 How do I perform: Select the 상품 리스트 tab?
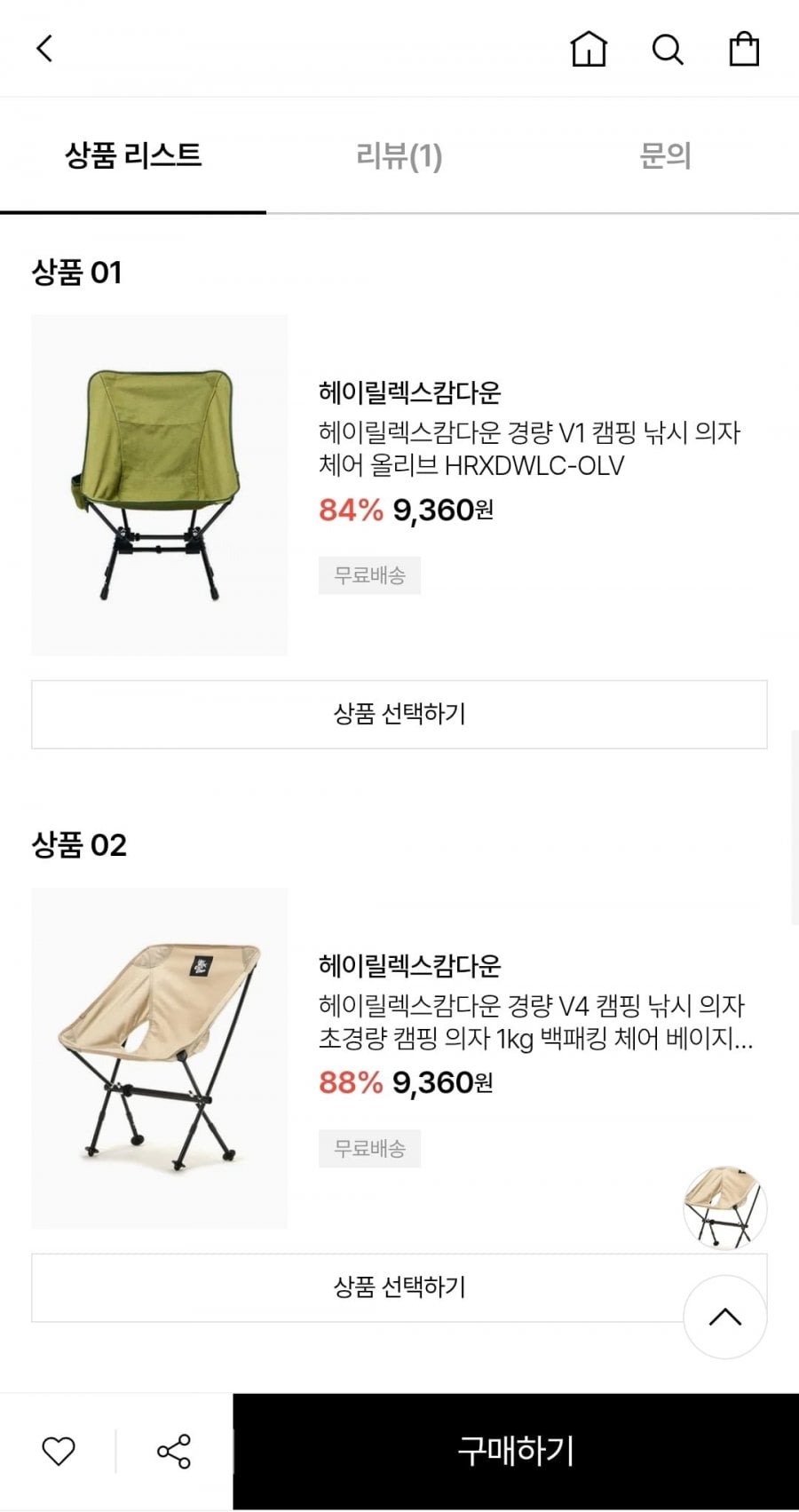click(133, 156)
